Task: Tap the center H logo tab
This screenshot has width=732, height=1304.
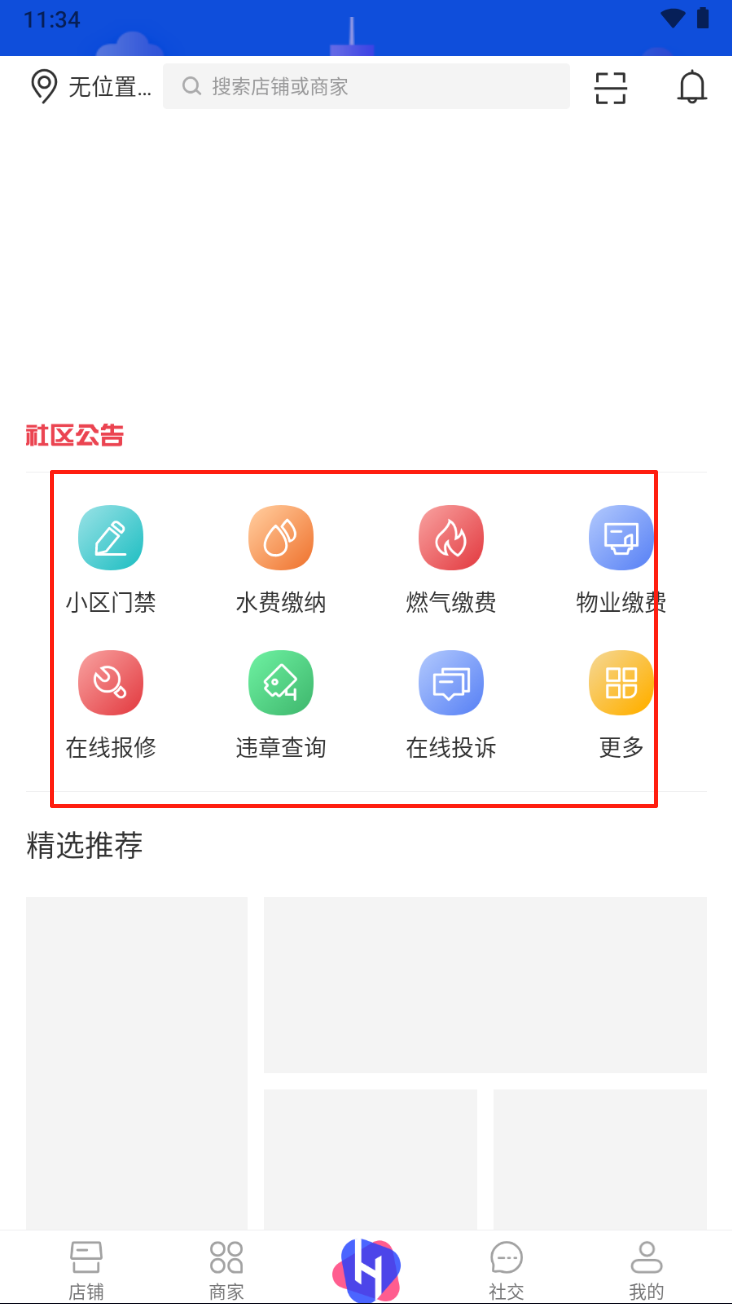Action: tap(366, 1269)
